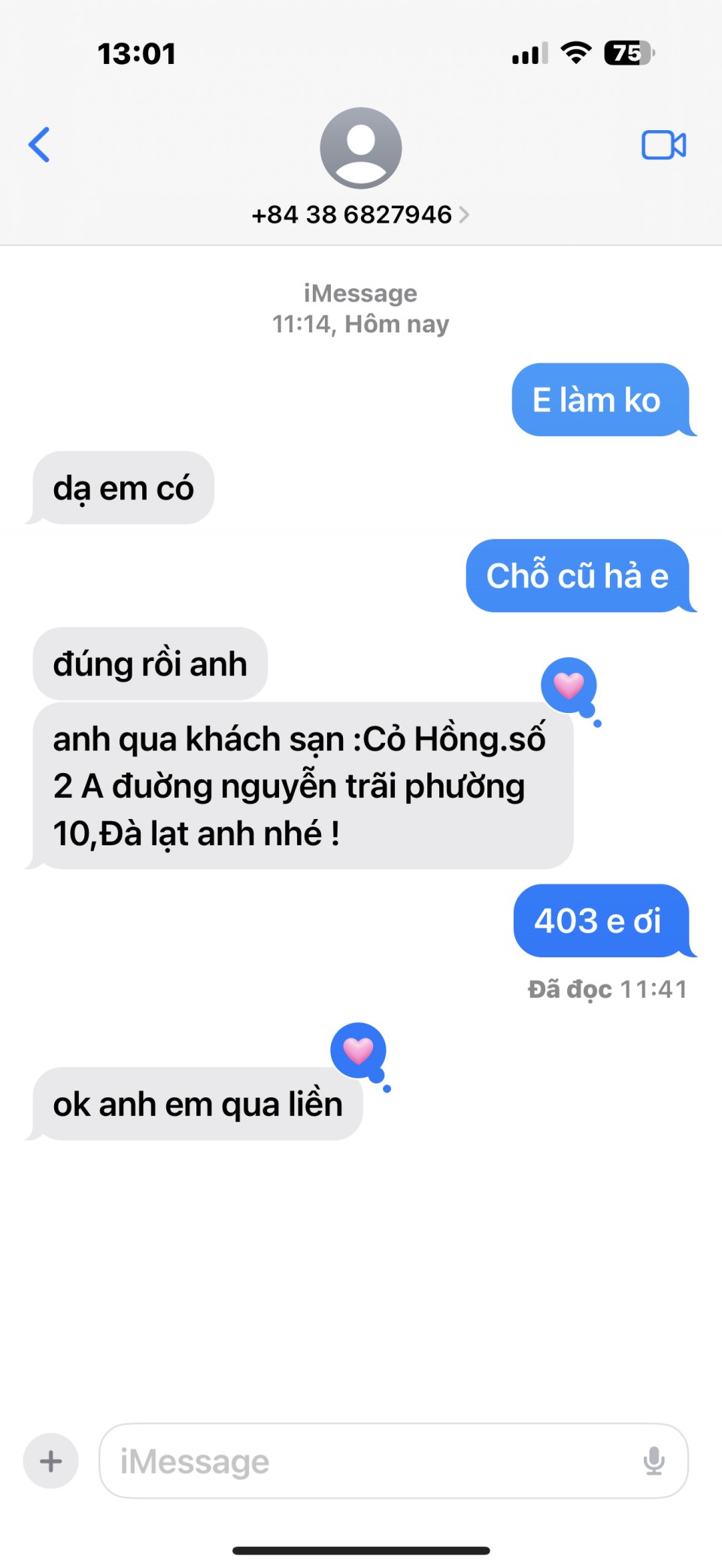Start a FaceTime video call
722x1568 pixels.
(663, 145)
